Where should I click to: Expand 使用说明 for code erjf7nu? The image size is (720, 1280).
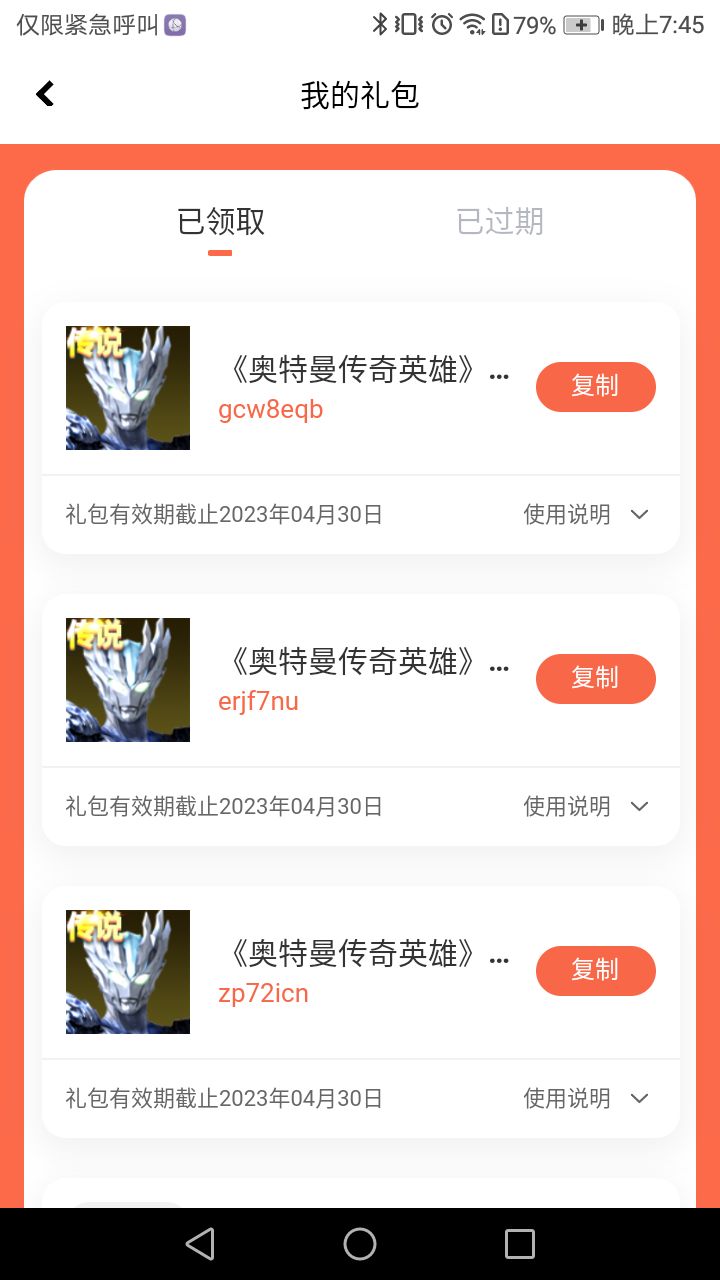(586, 806)
